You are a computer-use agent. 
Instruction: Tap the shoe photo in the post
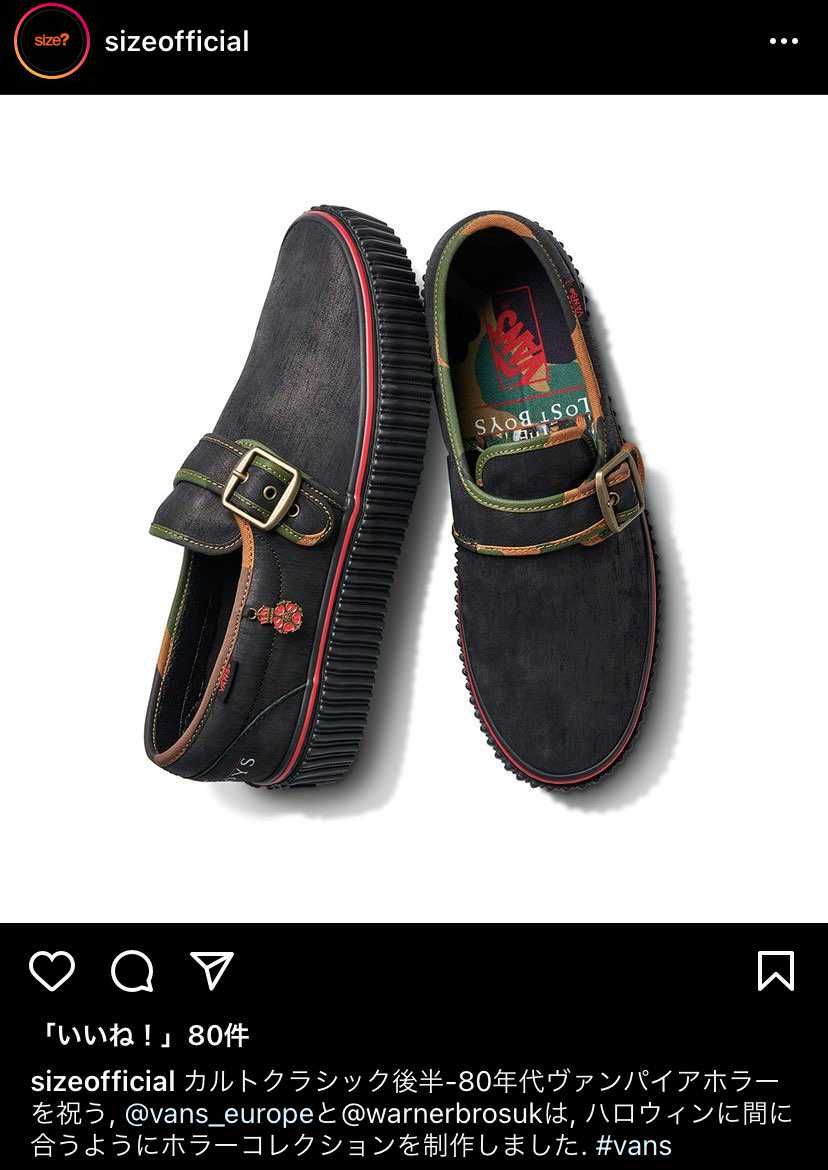pos(414,508)
